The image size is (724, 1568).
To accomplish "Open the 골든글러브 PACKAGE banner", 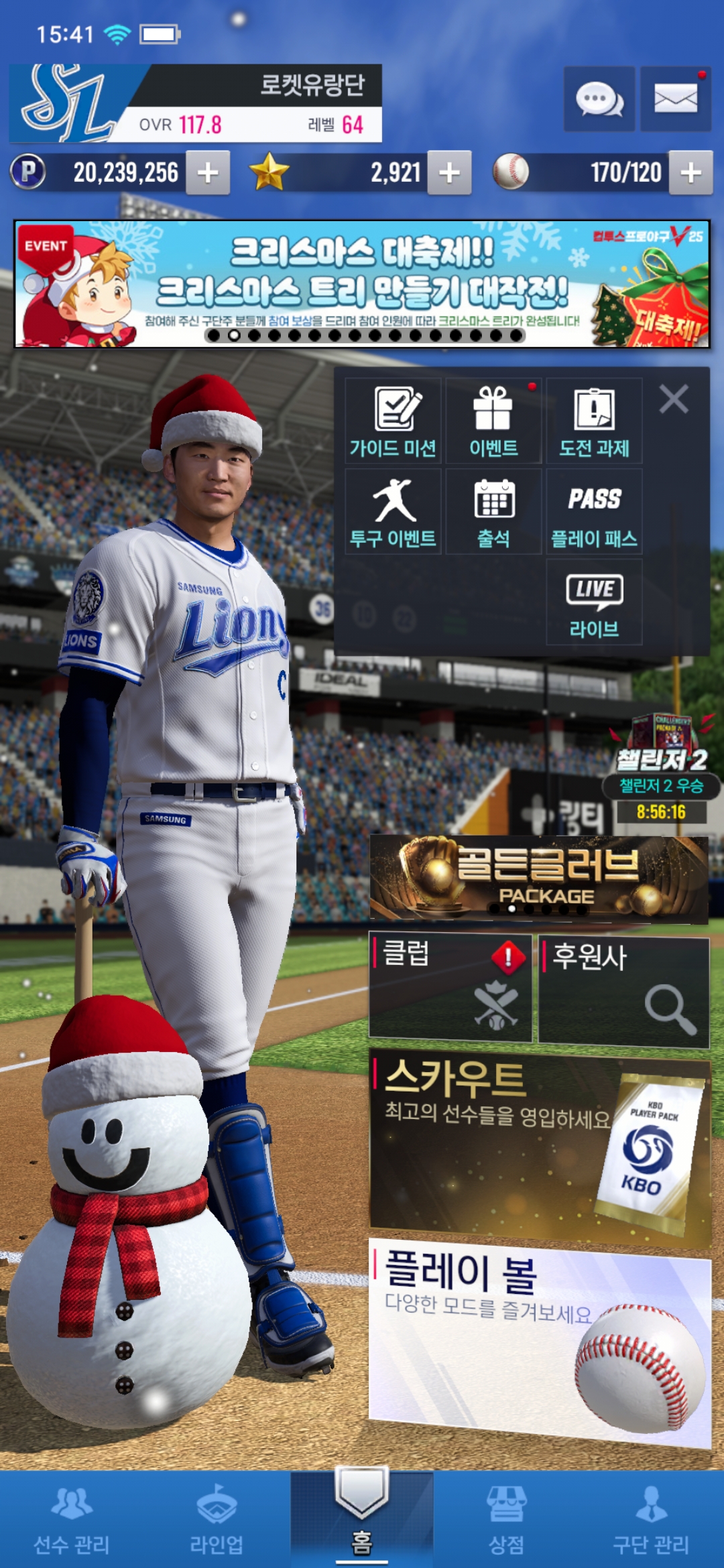I will tap(539, 878).
